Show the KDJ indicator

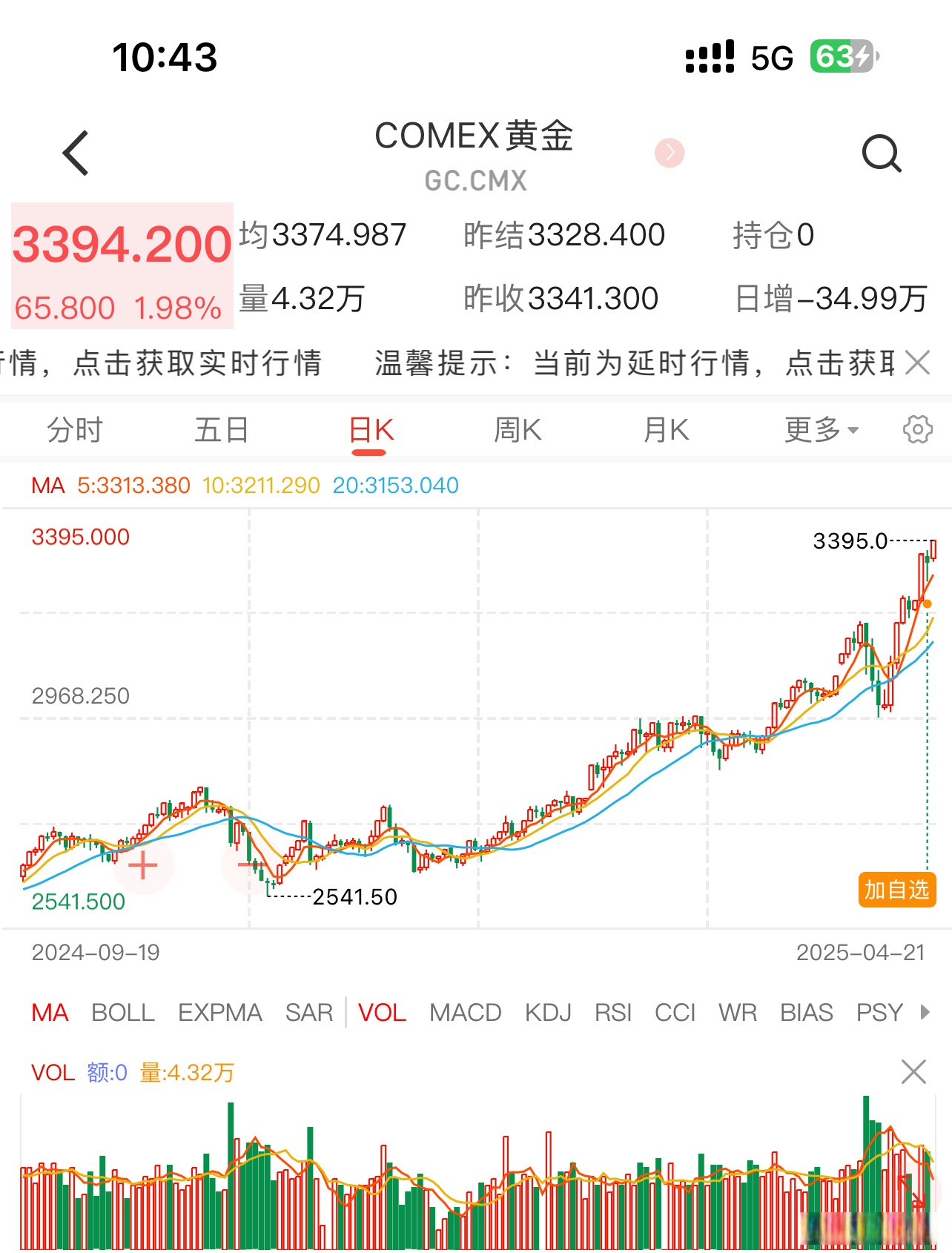click(x=548, y=1013)
